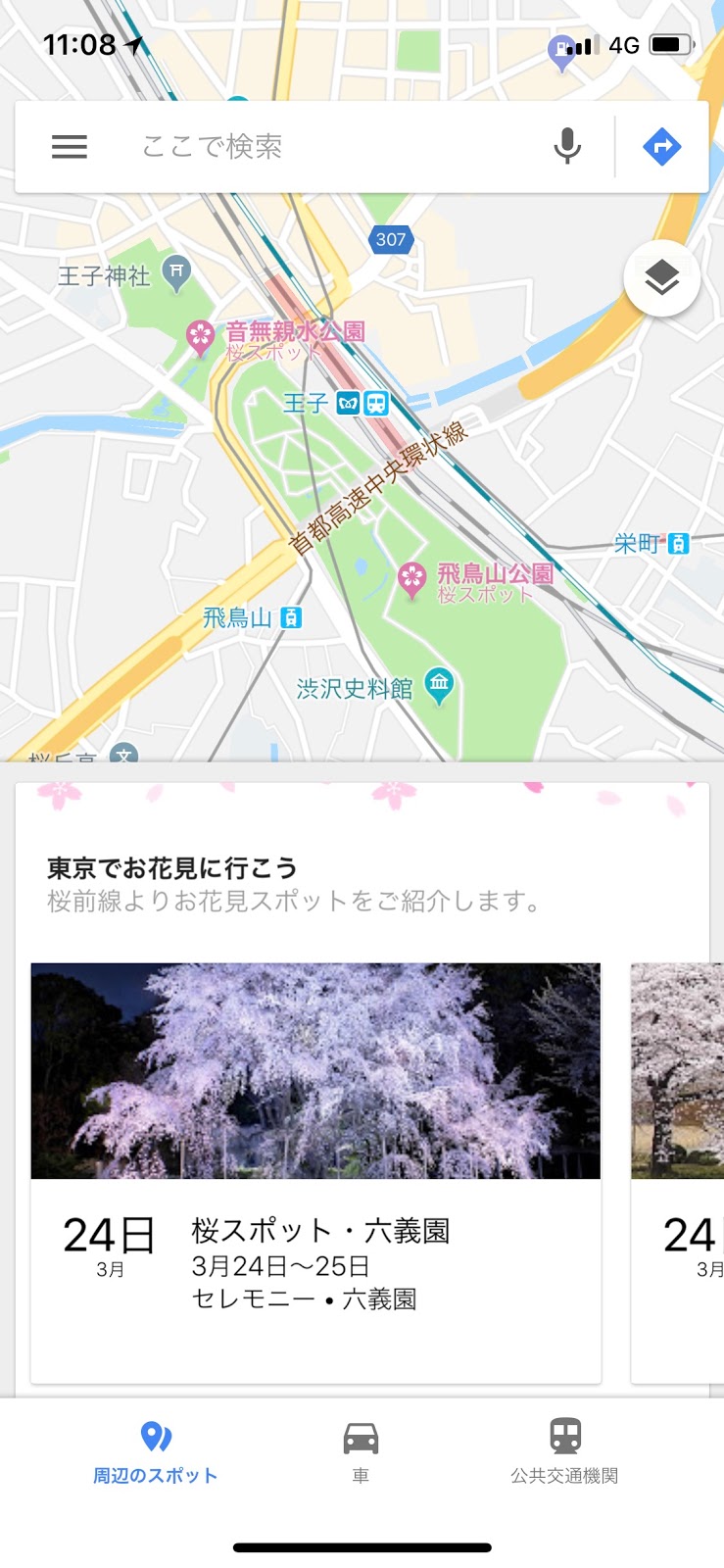
Task: Tap the 王子神社 shrine marker
Action: coord(176,274)
